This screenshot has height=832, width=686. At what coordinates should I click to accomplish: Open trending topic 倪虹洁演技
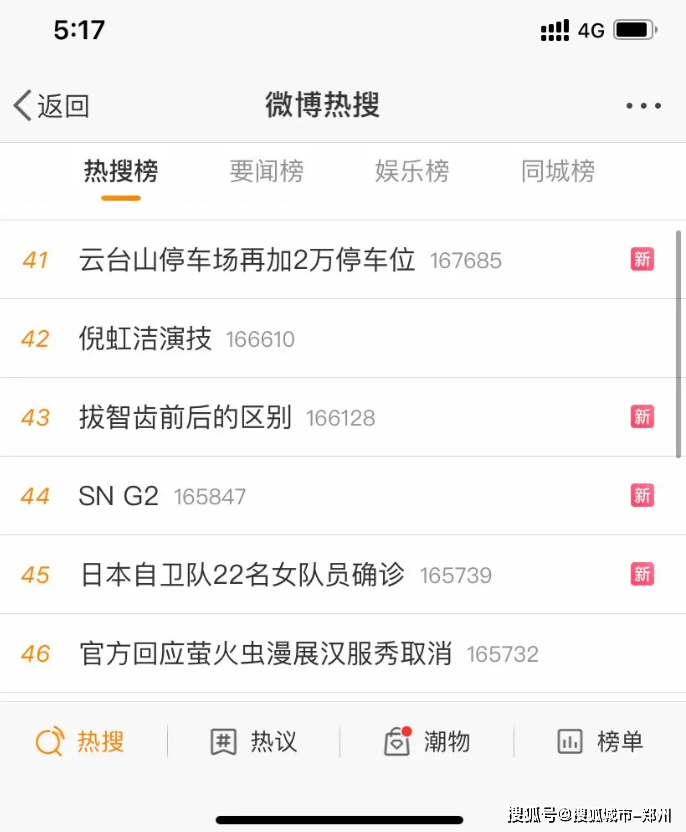click(x=146, y=339)
